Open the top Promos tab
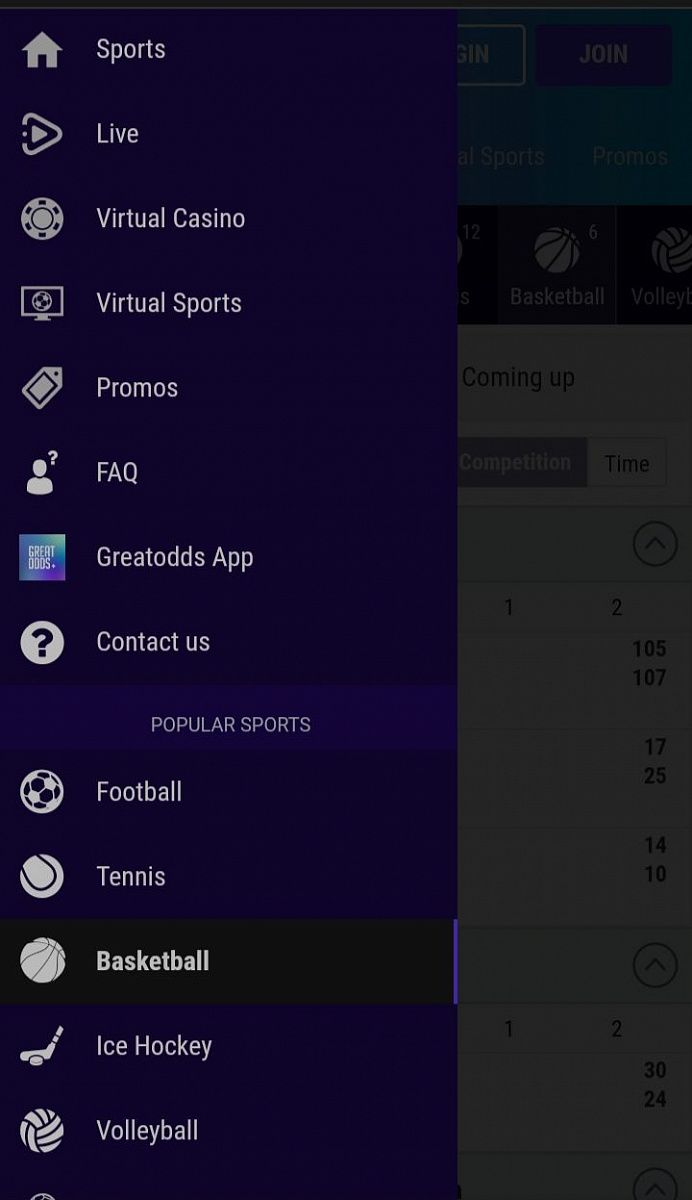The height and width of the screenshot is (1200, 692). 629,156
